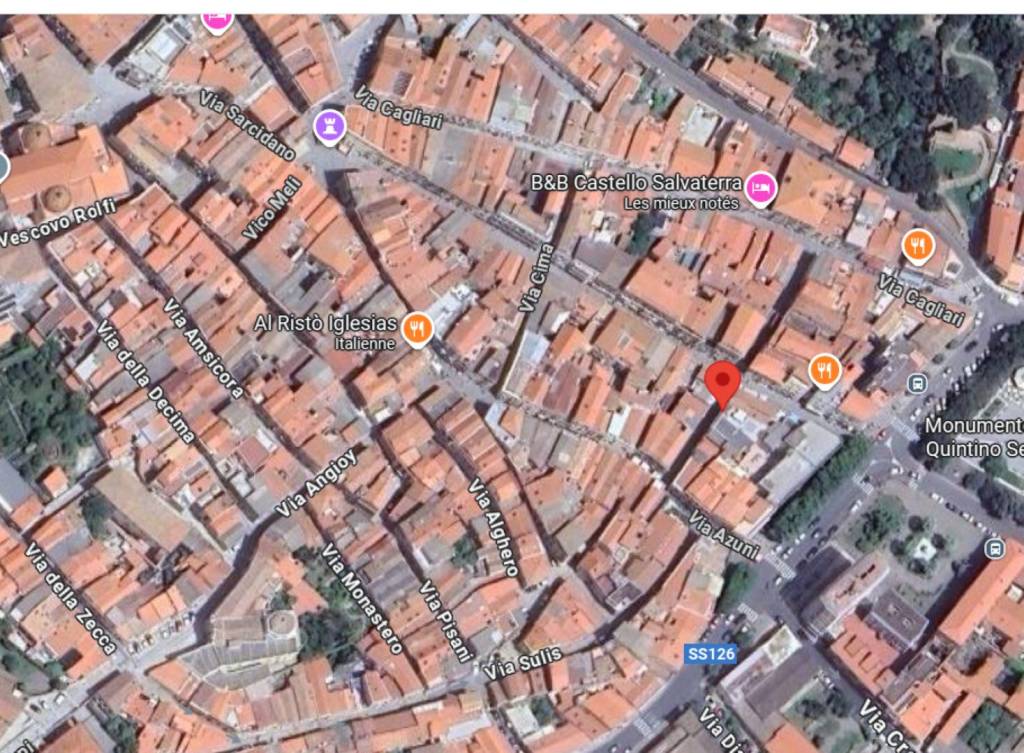Open the bus stop marker above Monumento label
Screen dimensions: 1024x753
click(x=916, y=383)
